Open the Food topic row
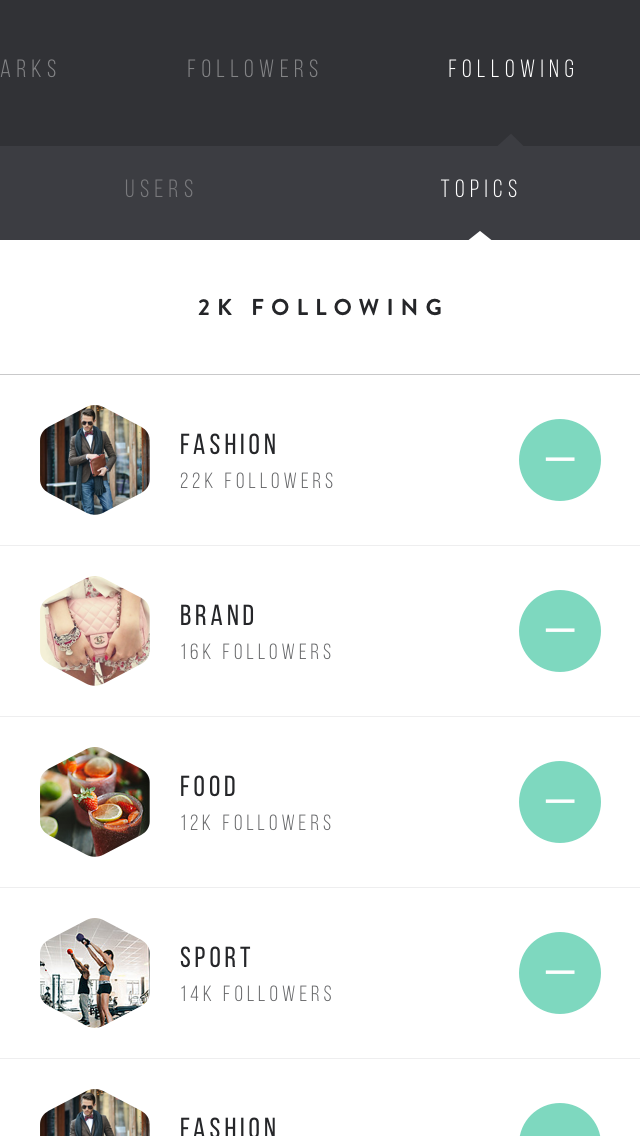640x1136 pixels. pos(320,802)
